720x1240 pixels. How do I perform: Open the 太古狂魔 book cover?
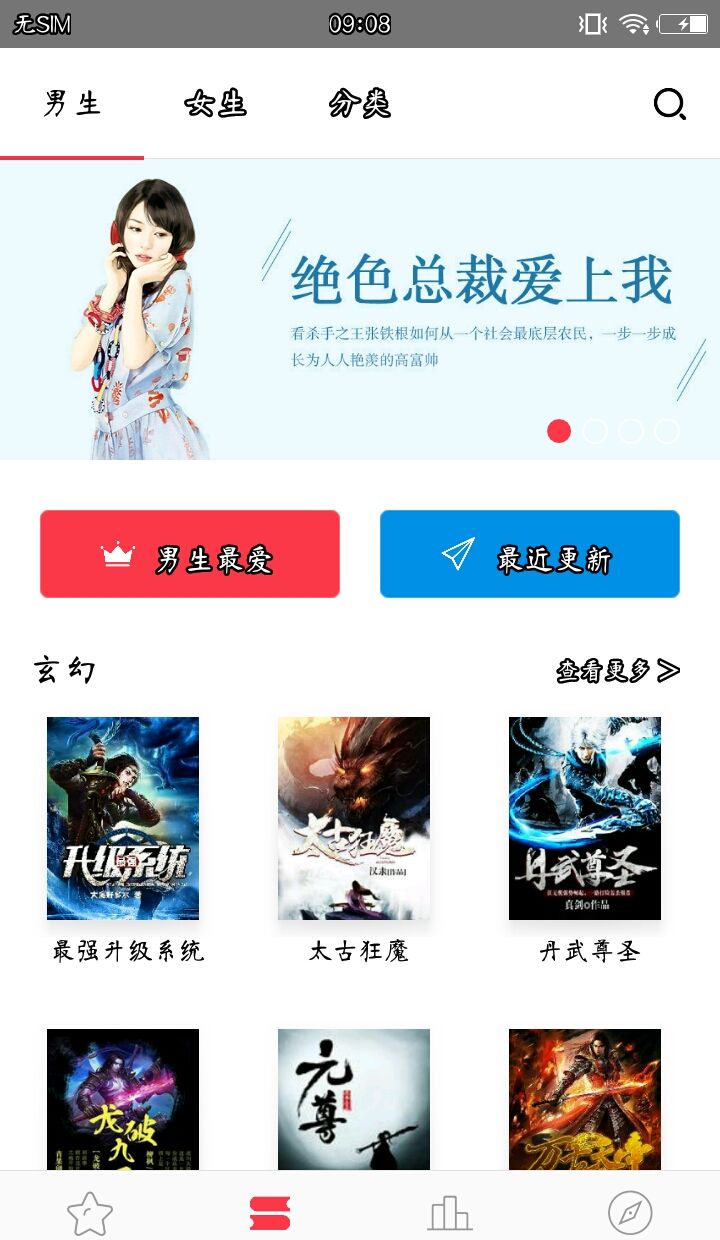[353, 817]
